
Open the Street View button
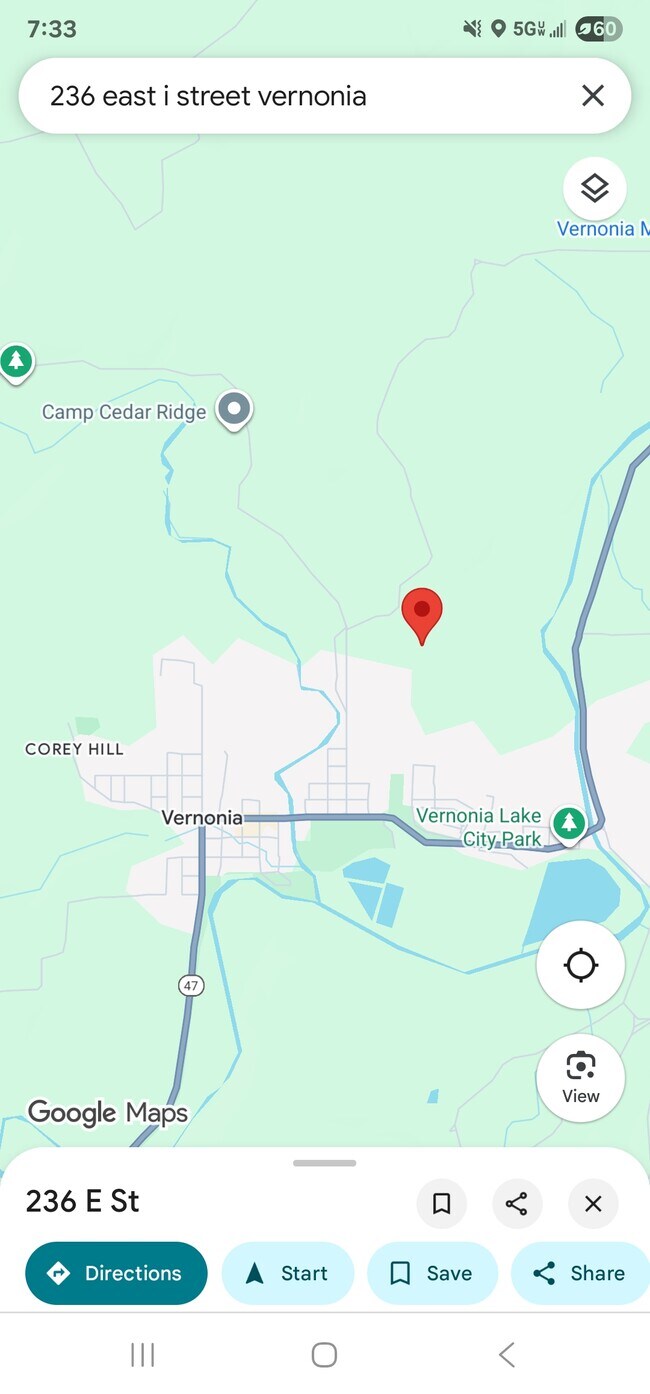pyautogui.click(x=580, y=1076)
